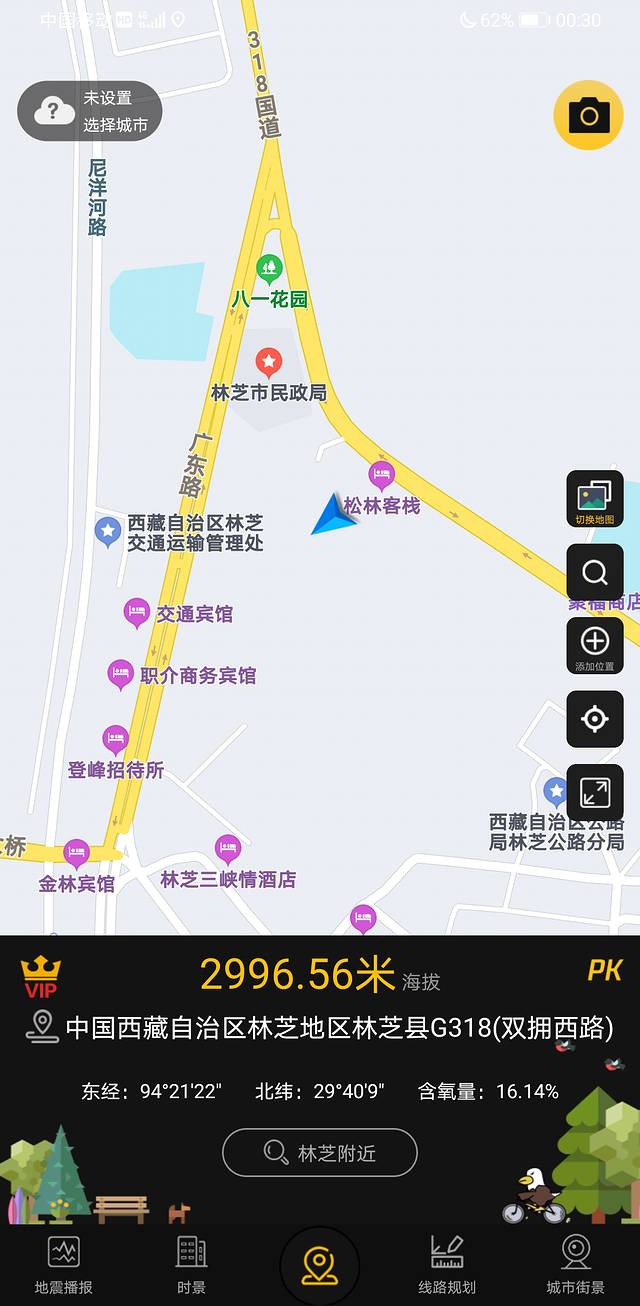Open the VIP crown badge
The image size is (640, 1306).
click(x=41, y=976)
